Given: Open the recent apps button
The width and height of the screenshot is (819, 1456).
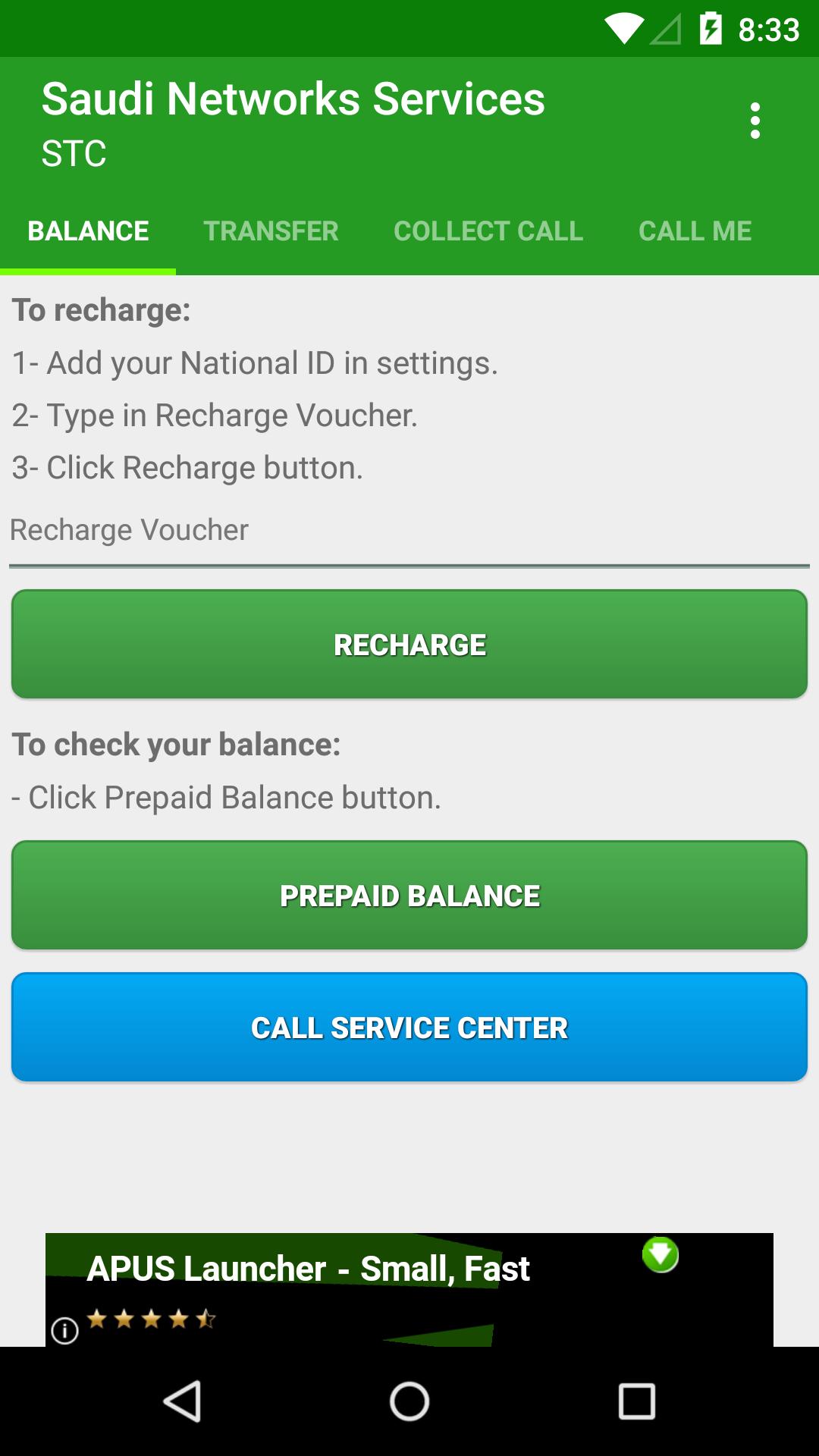Looking at the screenshot, I should pyautogui.click(x=637, y=1403).
